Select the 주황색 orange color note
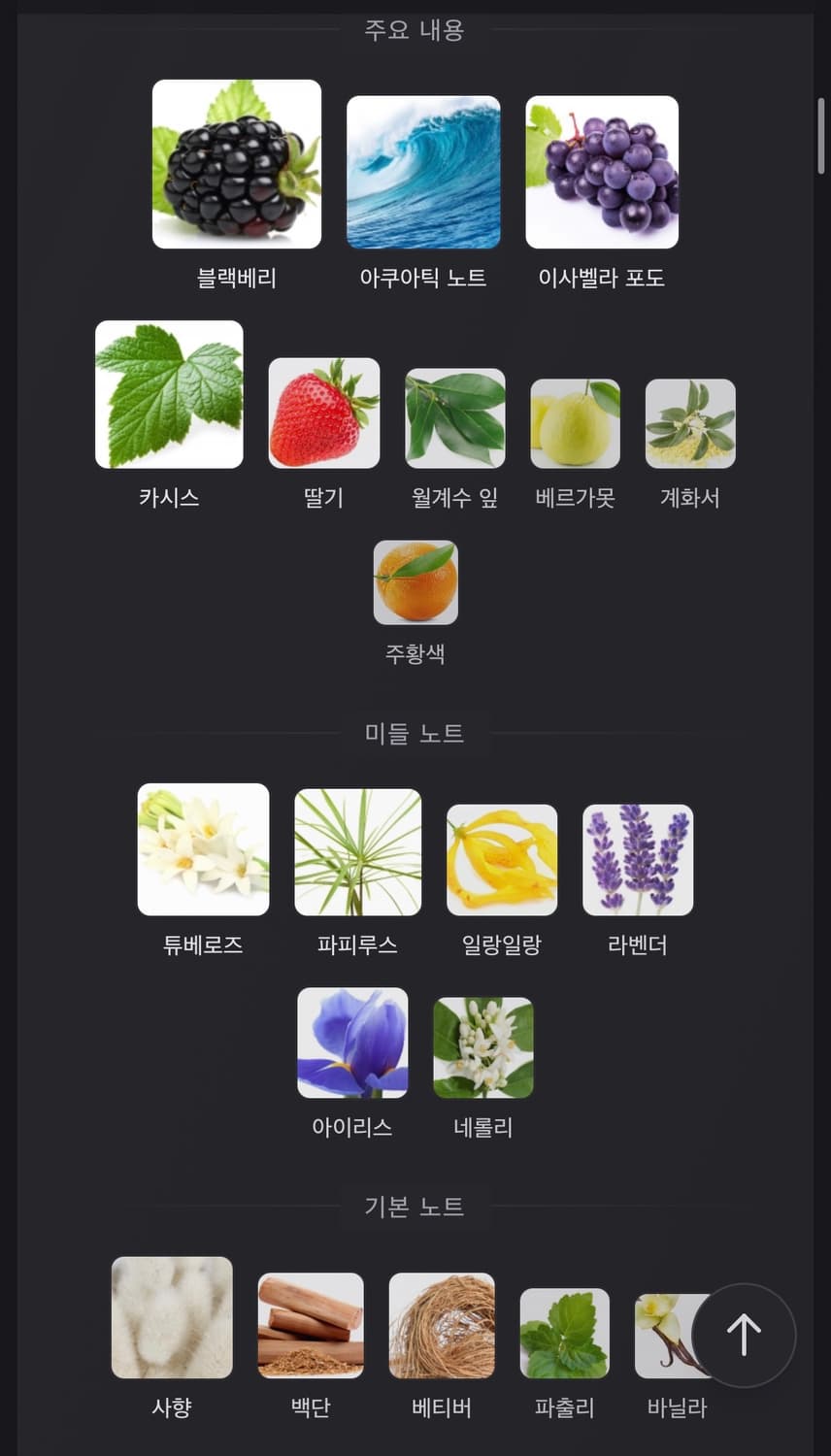Image resolution: width=831 pixels, height=1456 pixels. 415,582
